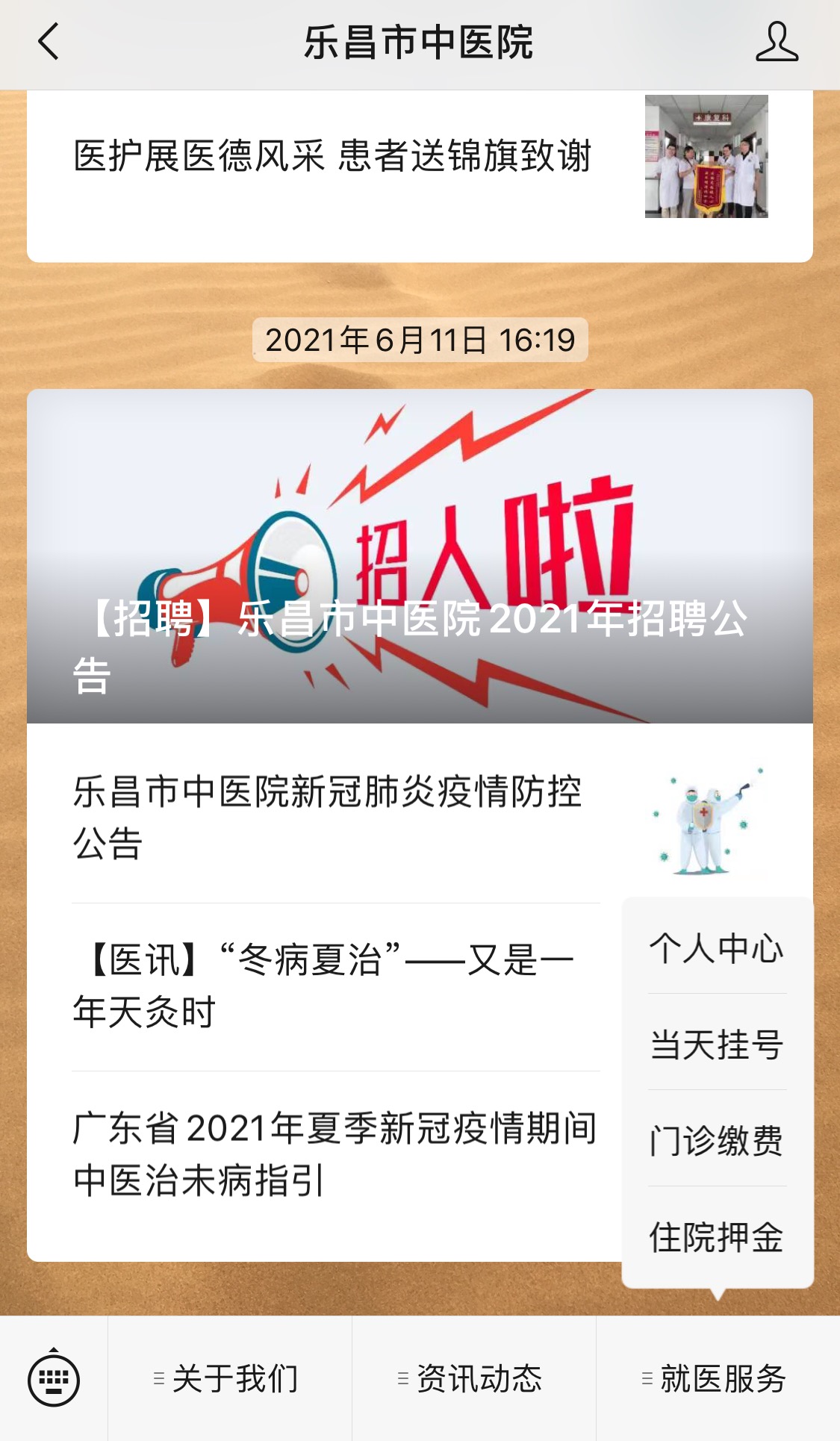The image size is (840, 1441).
Task: Open 新冠肺炎疫情防控公告 article
Action: click(329, 817)
